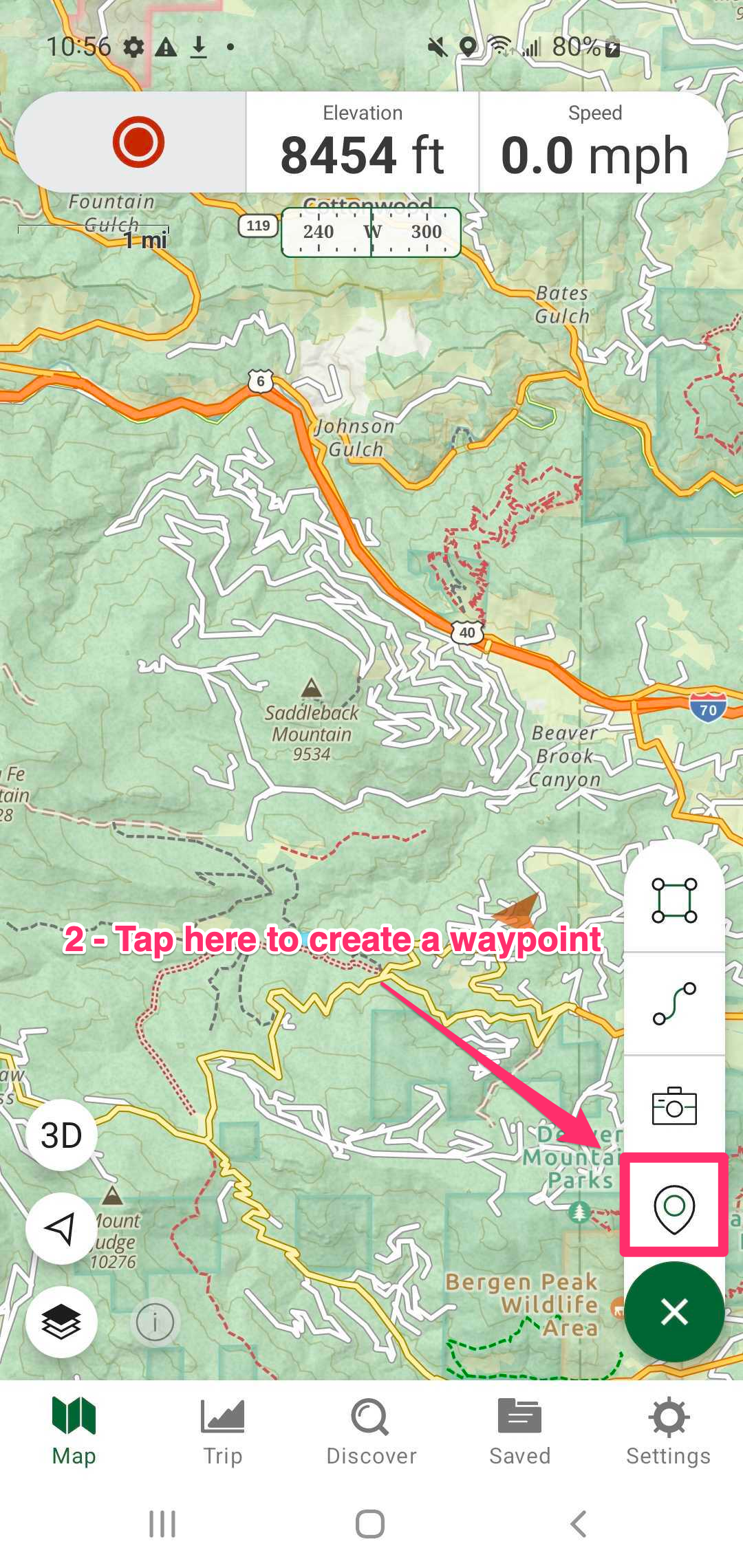Start recording a track
Image resolution: width=743 pixels, height=1568 pixels.
138,142
